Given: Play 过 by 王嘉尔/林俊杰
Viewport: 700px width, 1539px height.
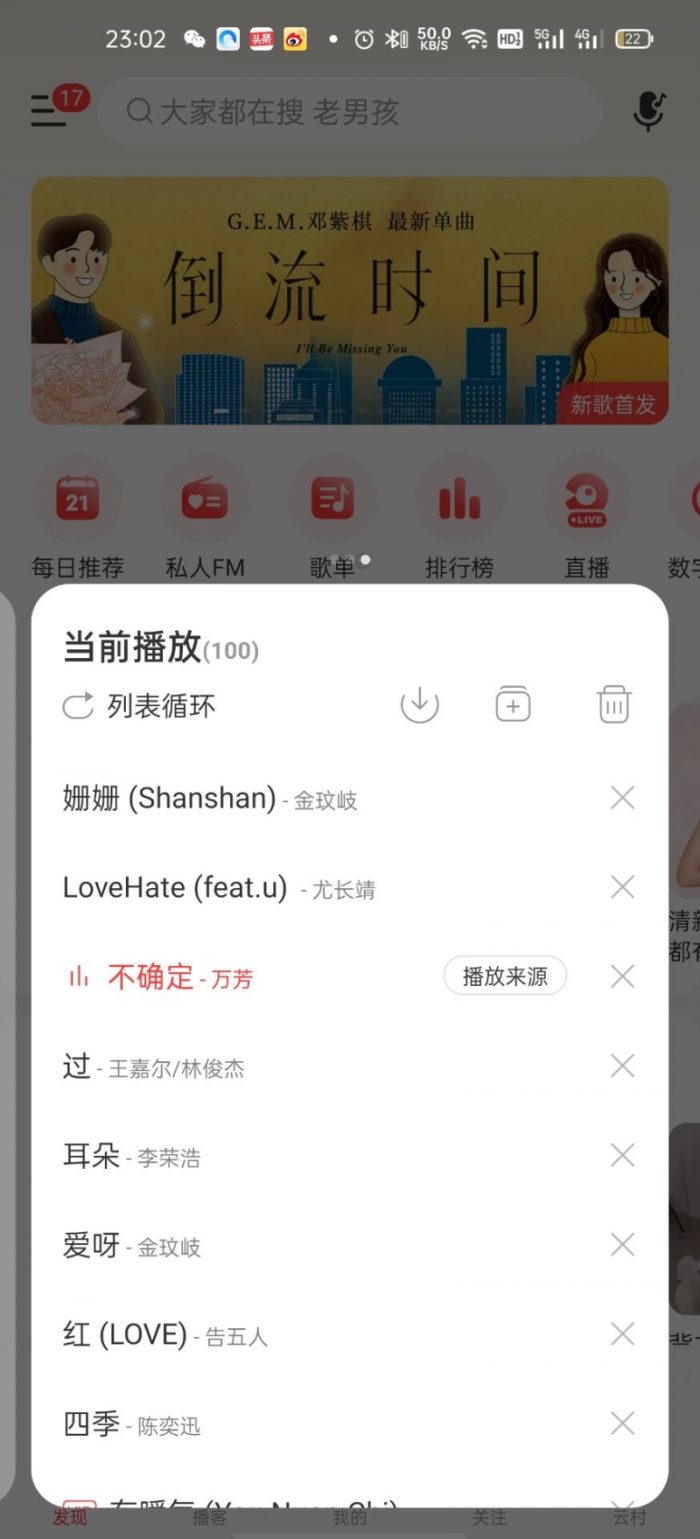Looking at the screenshot, I should pos(154,1067).
